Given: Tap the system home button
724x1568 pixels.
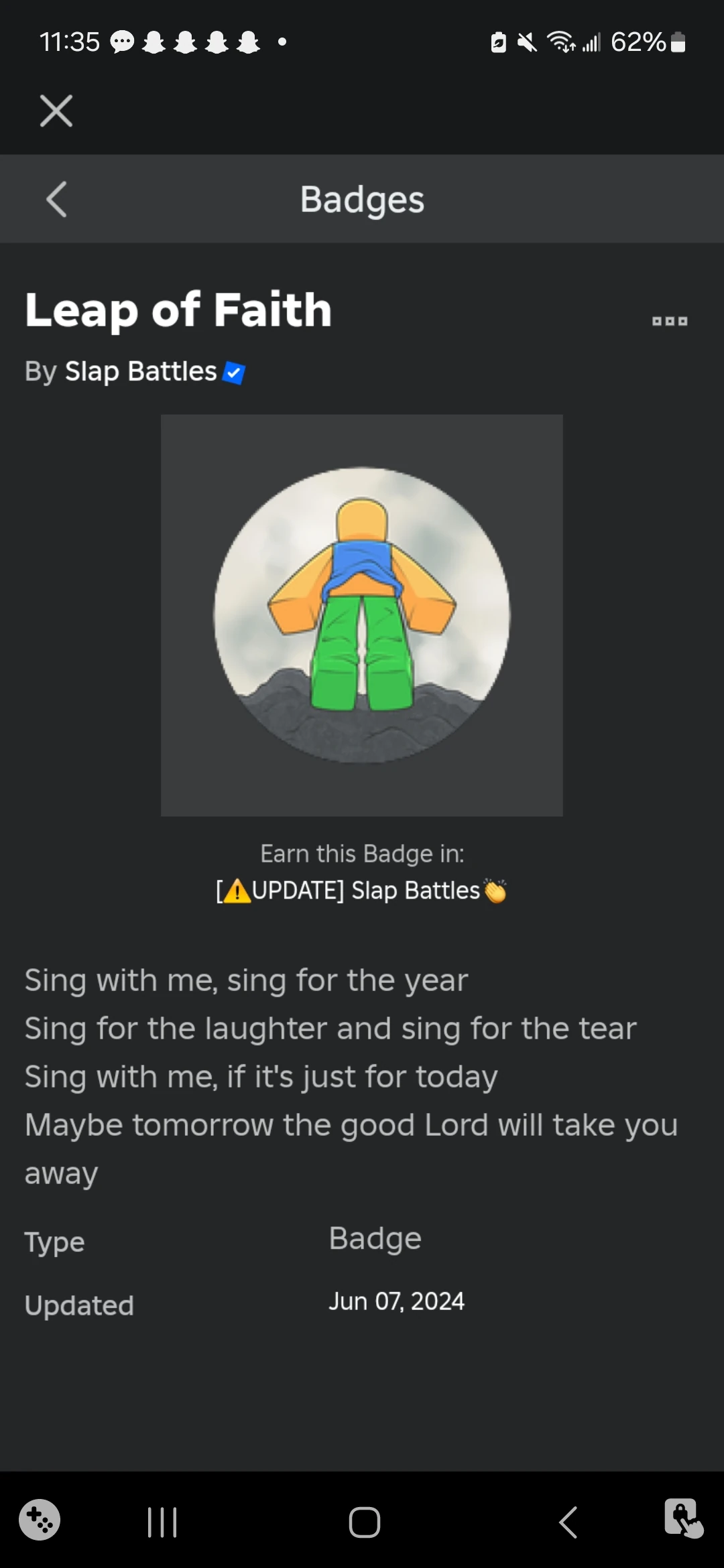Looking at the screenshot, I should coord(364,1522).
